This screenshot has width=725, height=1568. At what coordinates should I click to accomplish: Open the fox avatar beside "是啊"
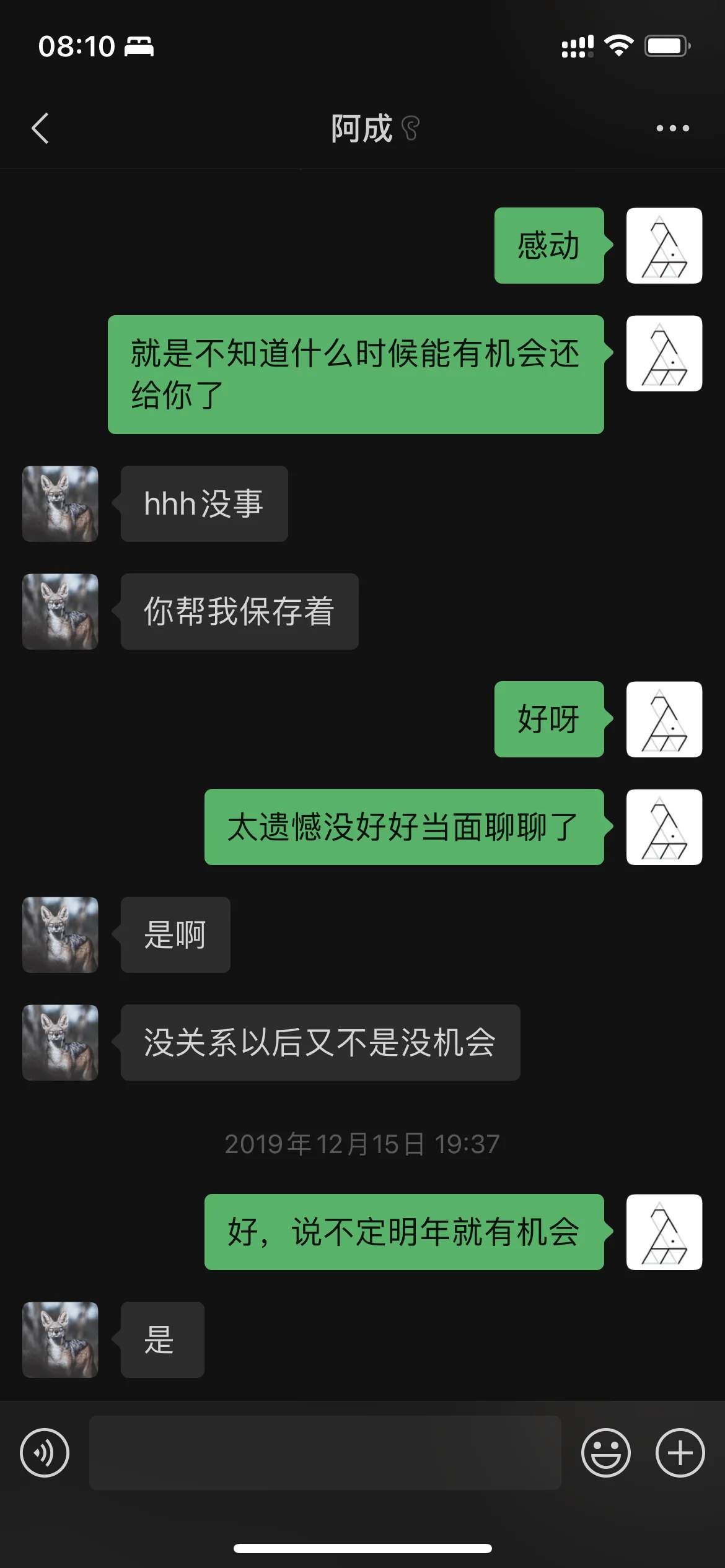point(60,934)
